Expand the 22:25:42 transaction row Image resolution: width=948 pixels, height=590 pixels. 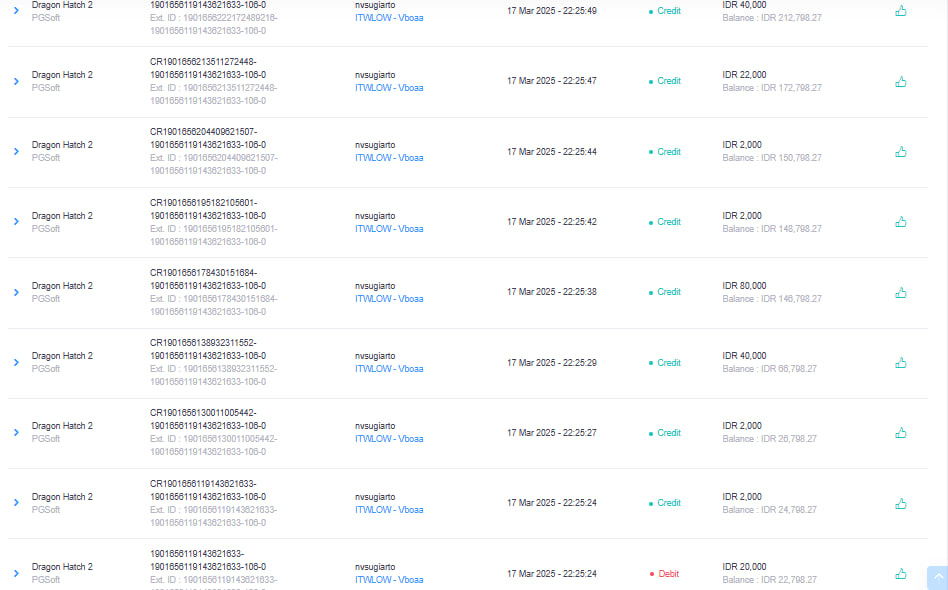(16, 222)
